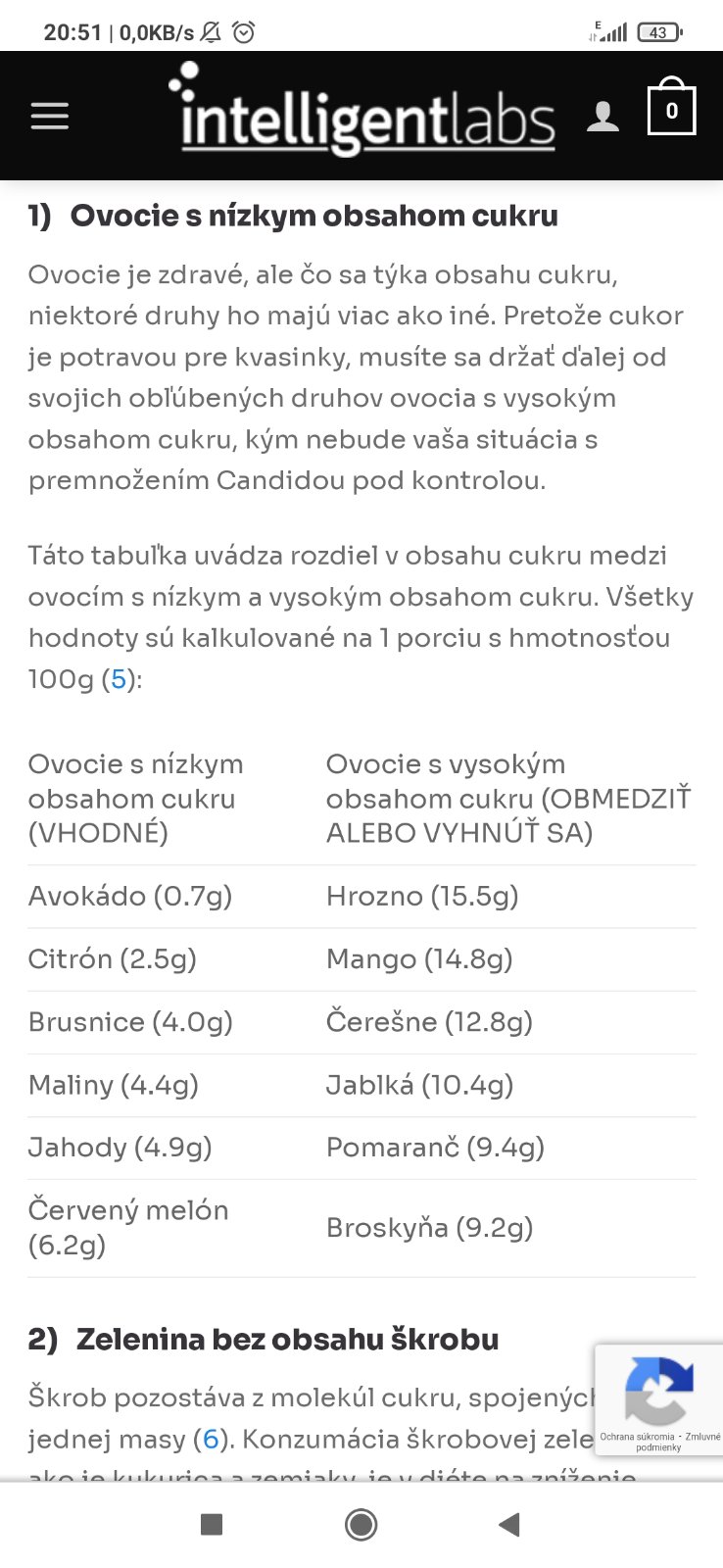Go back using the system back button

pyautogui.click(x=508, y=1524)
